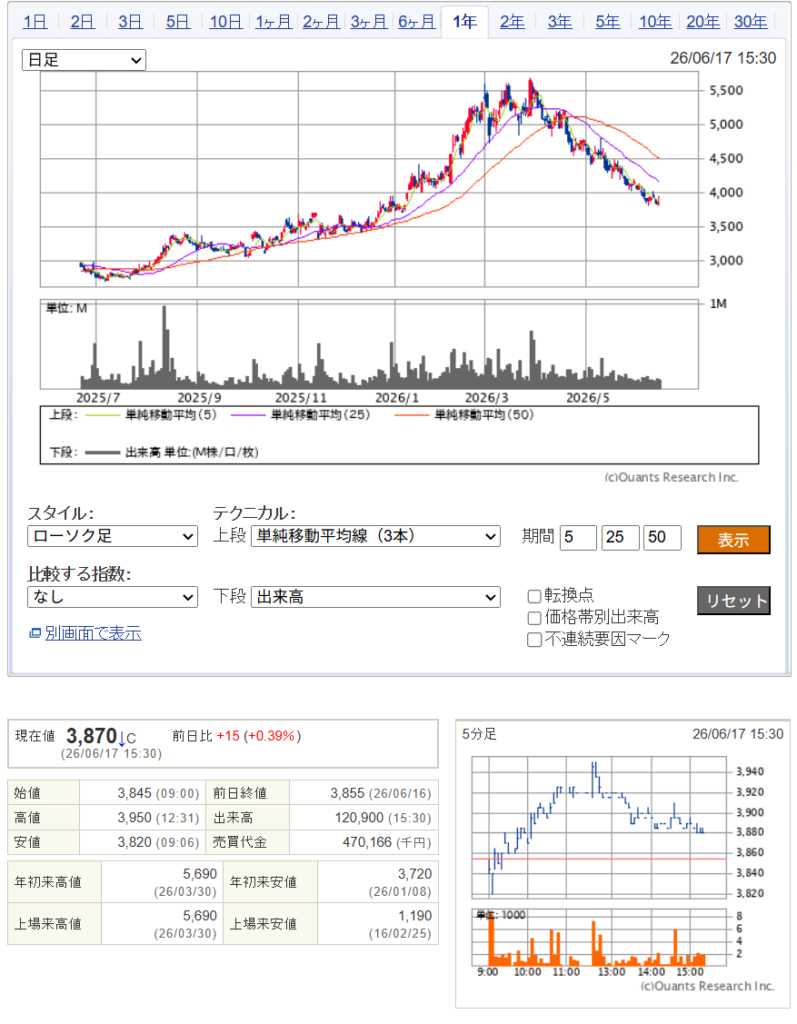Expand the 上段 単純移動平均線 dropdown
This screenshot has height=1024, width=797.
[376, 536]
